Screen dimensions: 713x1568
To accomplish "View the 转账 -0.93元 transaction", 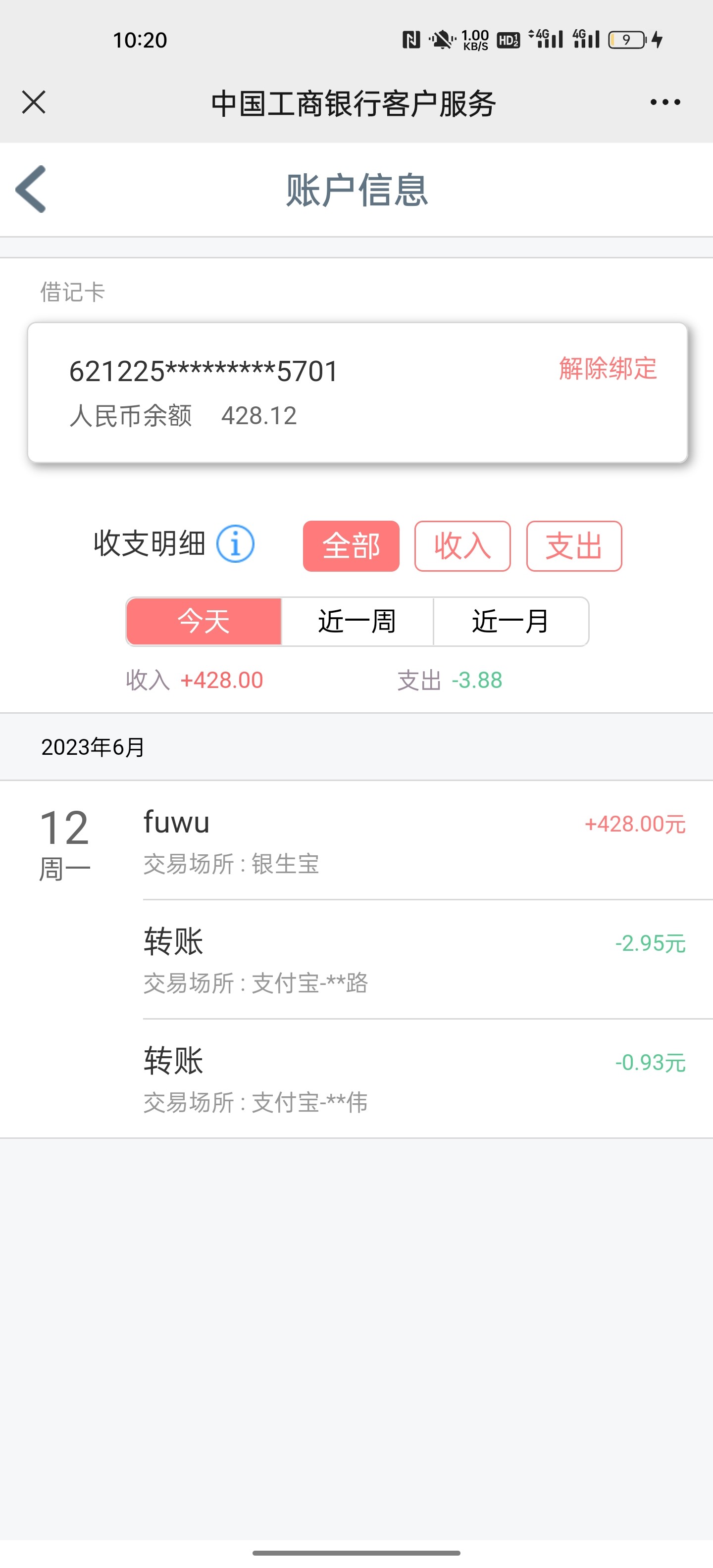I will 414,1079.
